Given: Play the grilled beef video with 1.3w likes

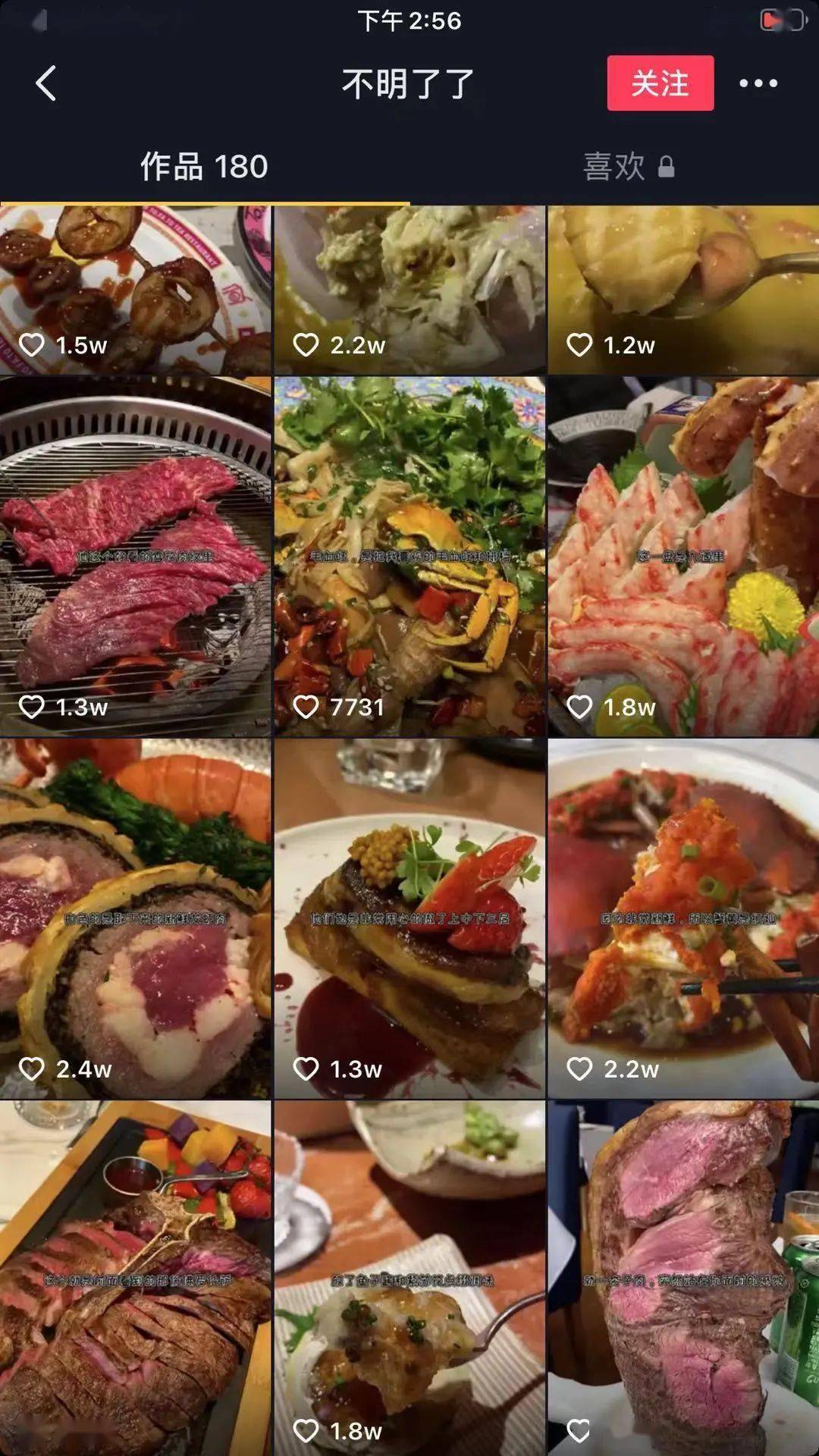Looking at the screenshot, I should click(135, 557).
